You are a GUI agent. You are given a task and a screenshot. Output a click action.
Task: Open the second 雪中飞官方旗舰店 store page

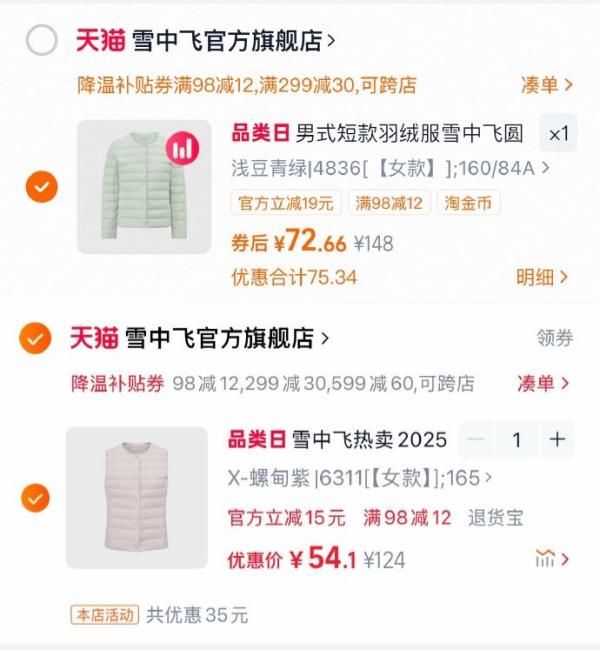(225, 338)
